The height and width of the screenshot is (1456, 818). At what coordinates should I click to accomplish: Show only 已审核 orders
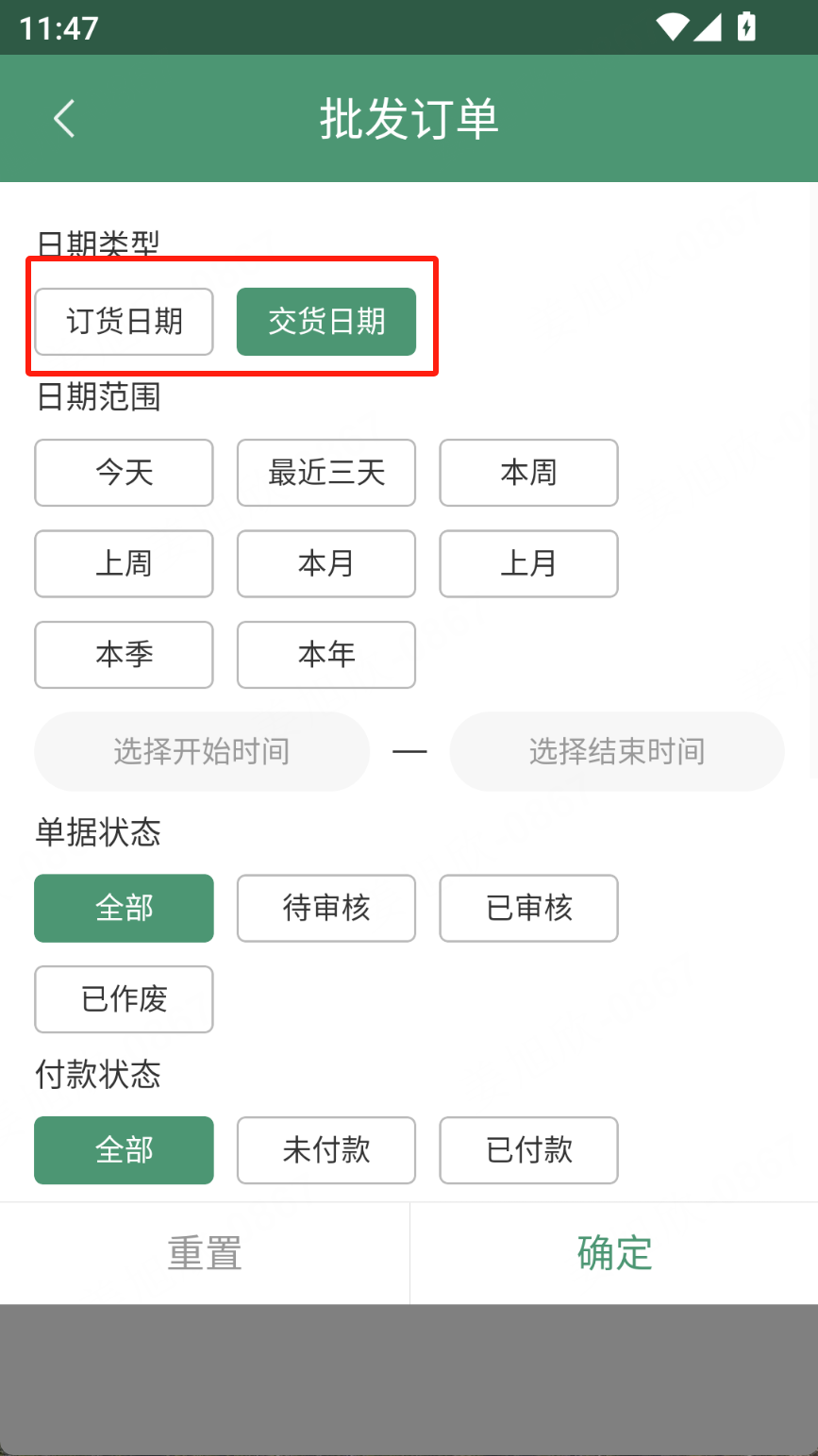pyautogui.click(x=528, y=909)
